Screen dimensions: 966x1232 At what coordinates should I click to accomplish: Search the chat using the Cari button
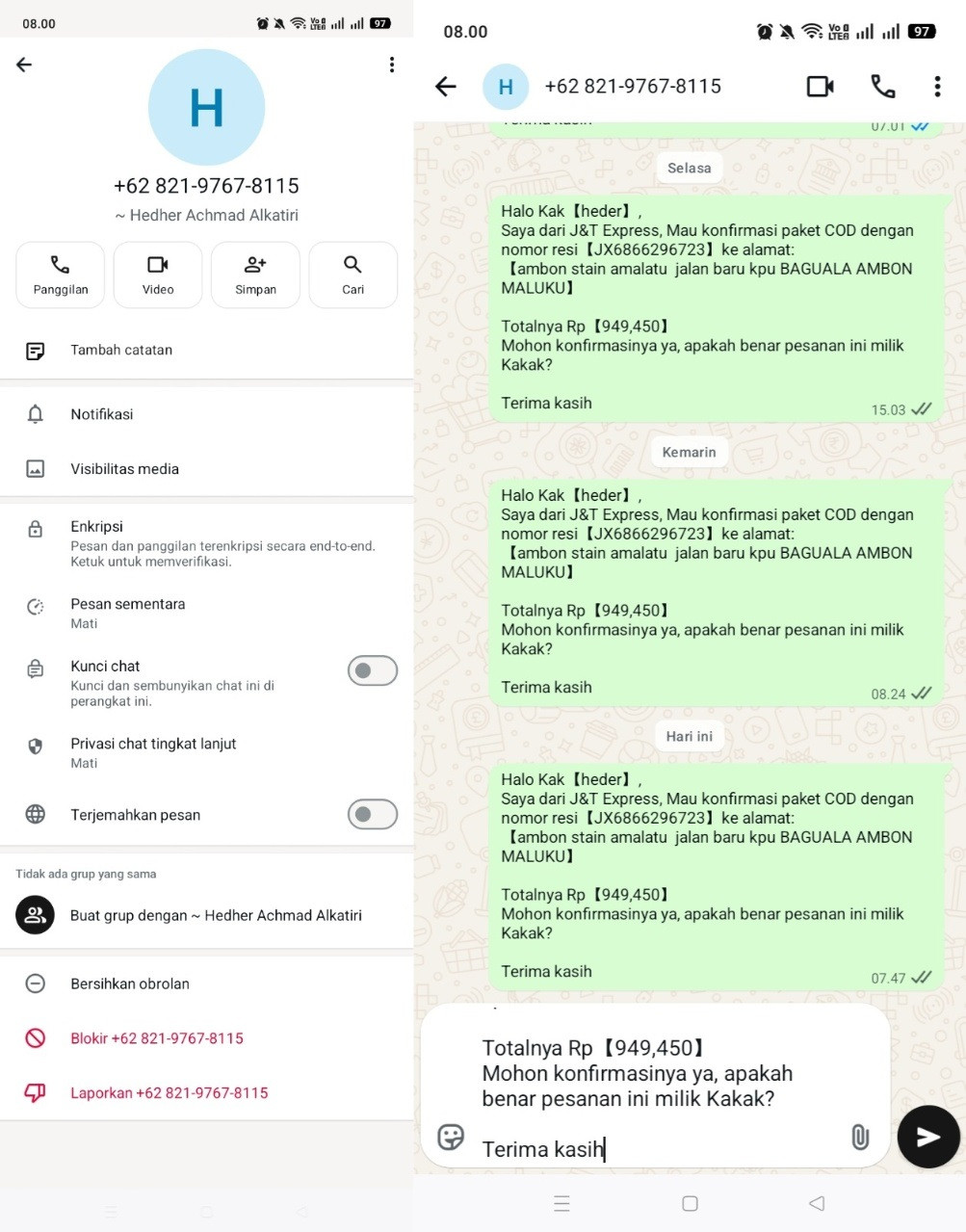pos(353,275)
